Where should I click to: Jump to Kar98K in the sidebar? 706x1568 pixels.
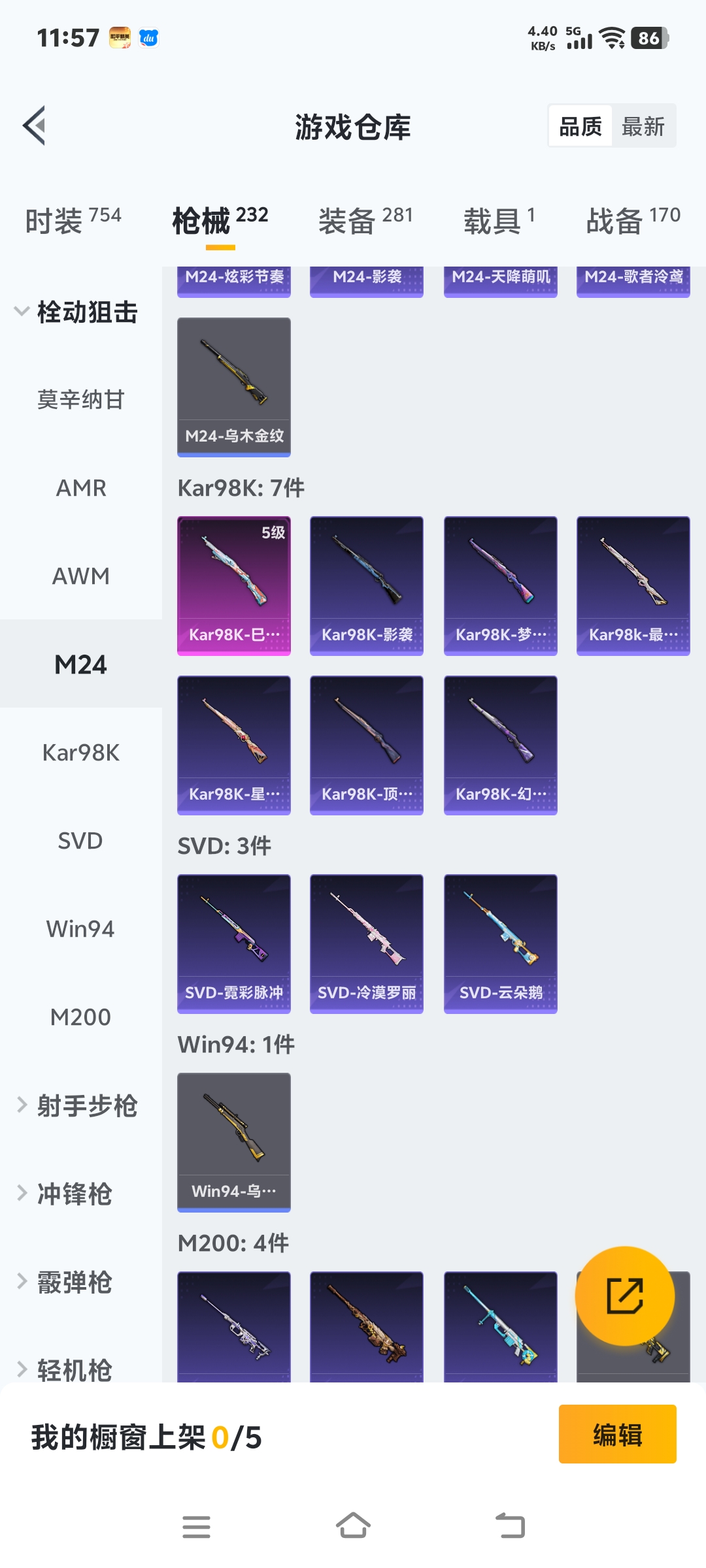80,753
